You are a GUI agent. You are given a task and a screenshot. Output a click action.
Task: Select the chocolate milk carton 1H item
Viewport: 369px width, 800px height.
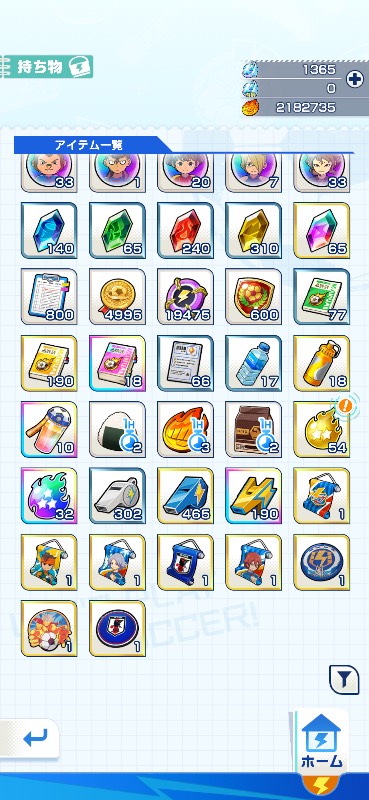tap(254, 430)
